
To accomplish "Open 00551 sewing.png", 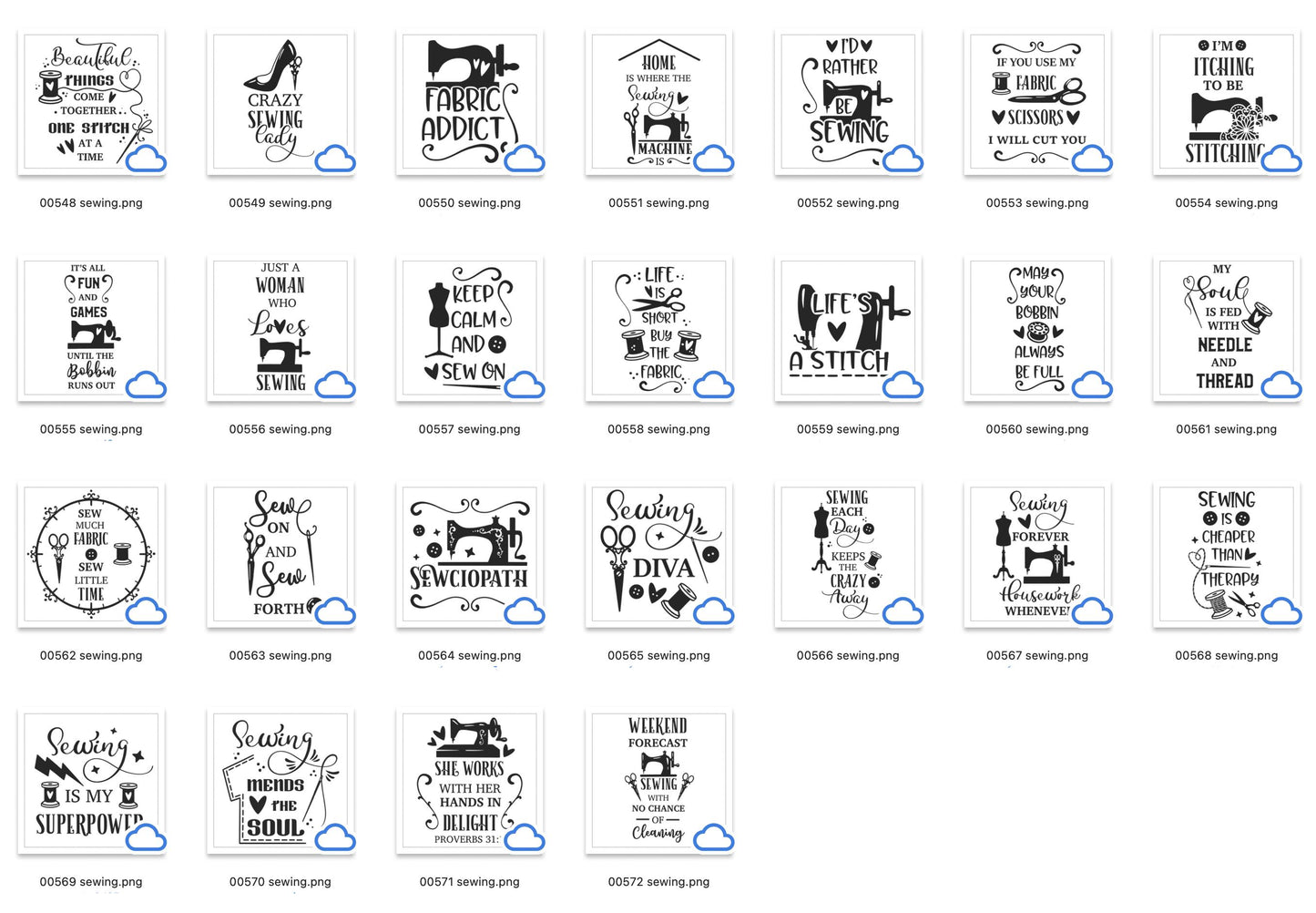I will (658, 102).
